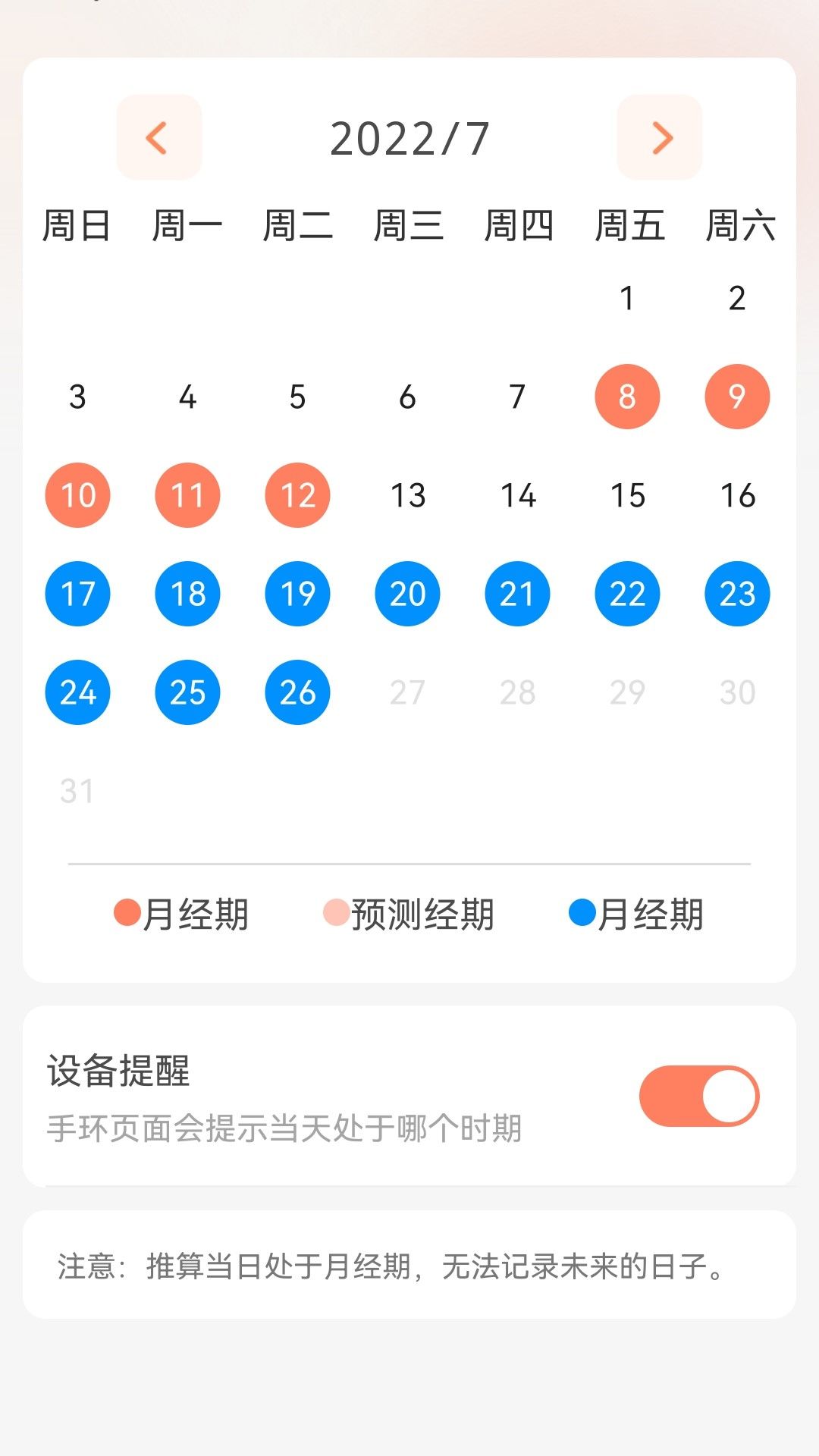
Task: Open the month selector labeled 2022/7
Action: pyautogui.click(x=409, y=136)
